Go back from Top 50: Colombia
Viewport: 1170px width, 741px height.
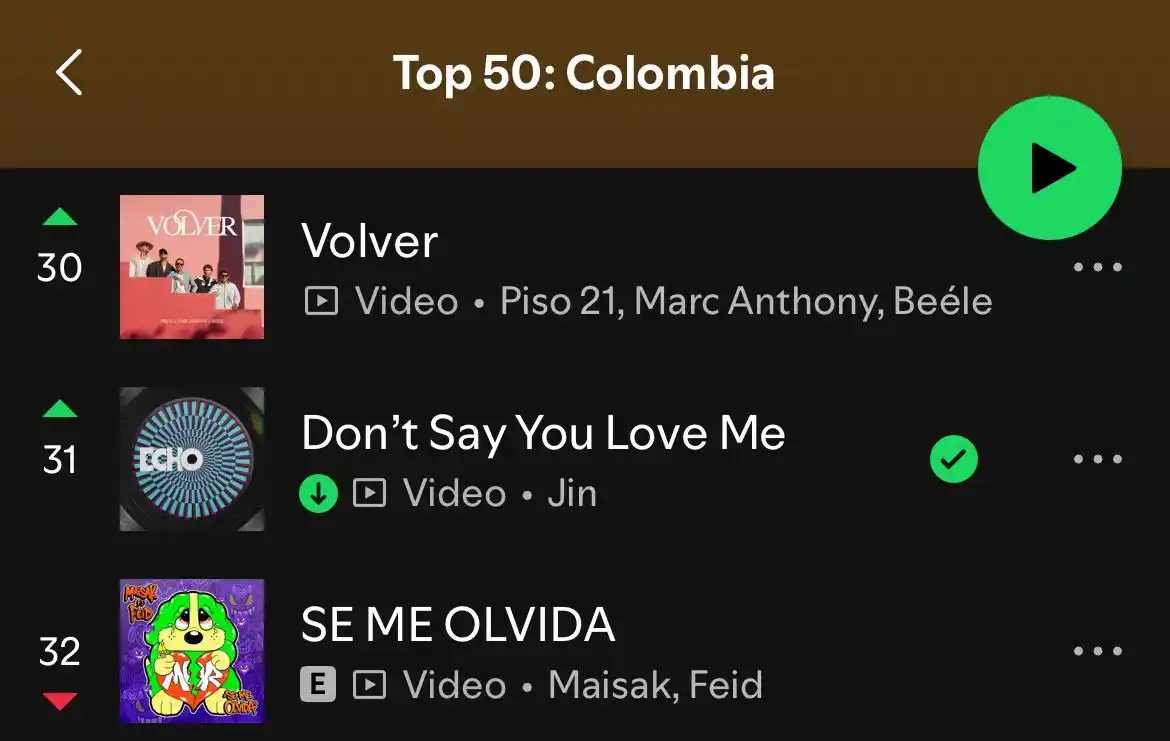(69, 73)
